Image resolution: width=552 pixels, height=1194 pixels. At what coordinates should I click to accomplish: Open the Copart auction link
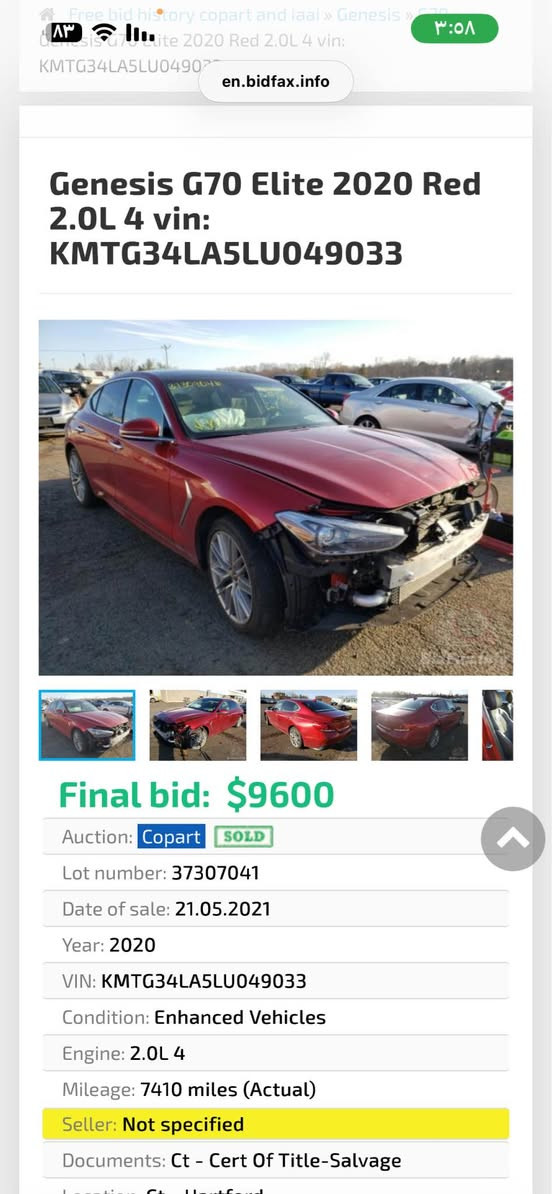(171, 837)
